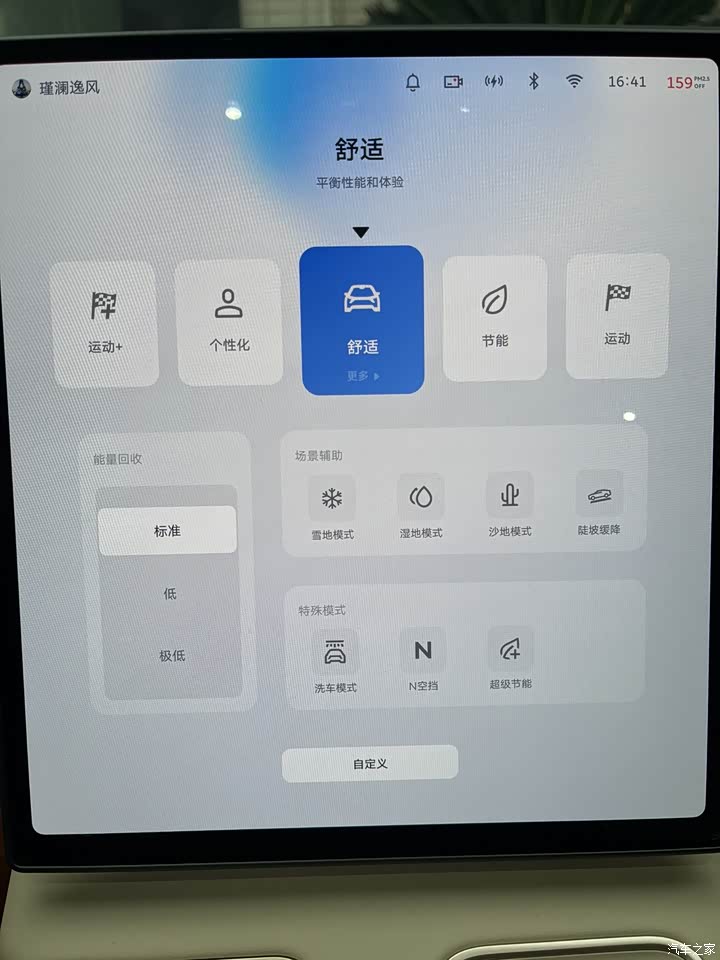Screen dimensions: 720x960
Task: Choose the 节能 drive mode
Action: (x=495, y=317)
